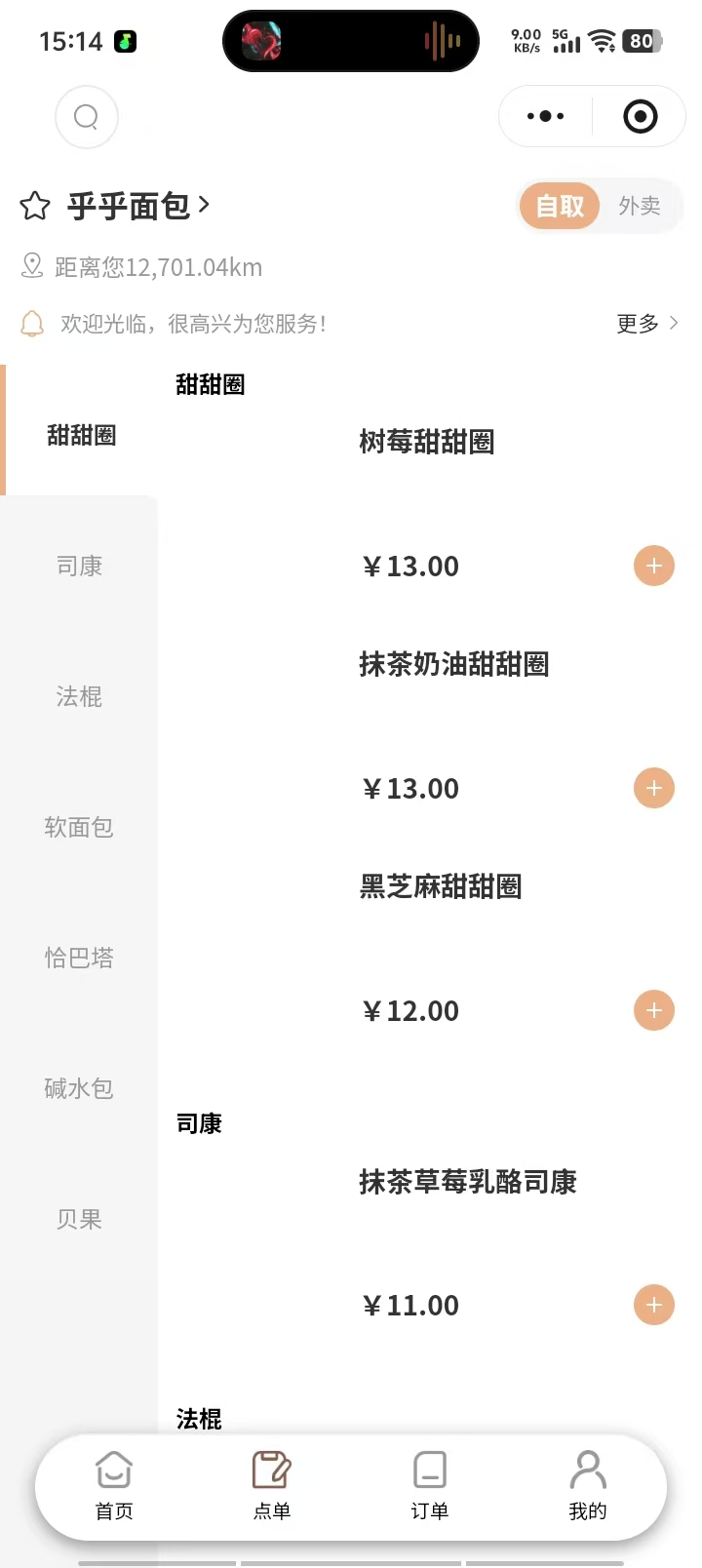Image resolution: width=702 pixels, height=1568 pixels.
Task: Add 黑芝麻甜甜圈 to the cart
Action: [x=654, y=1010]
